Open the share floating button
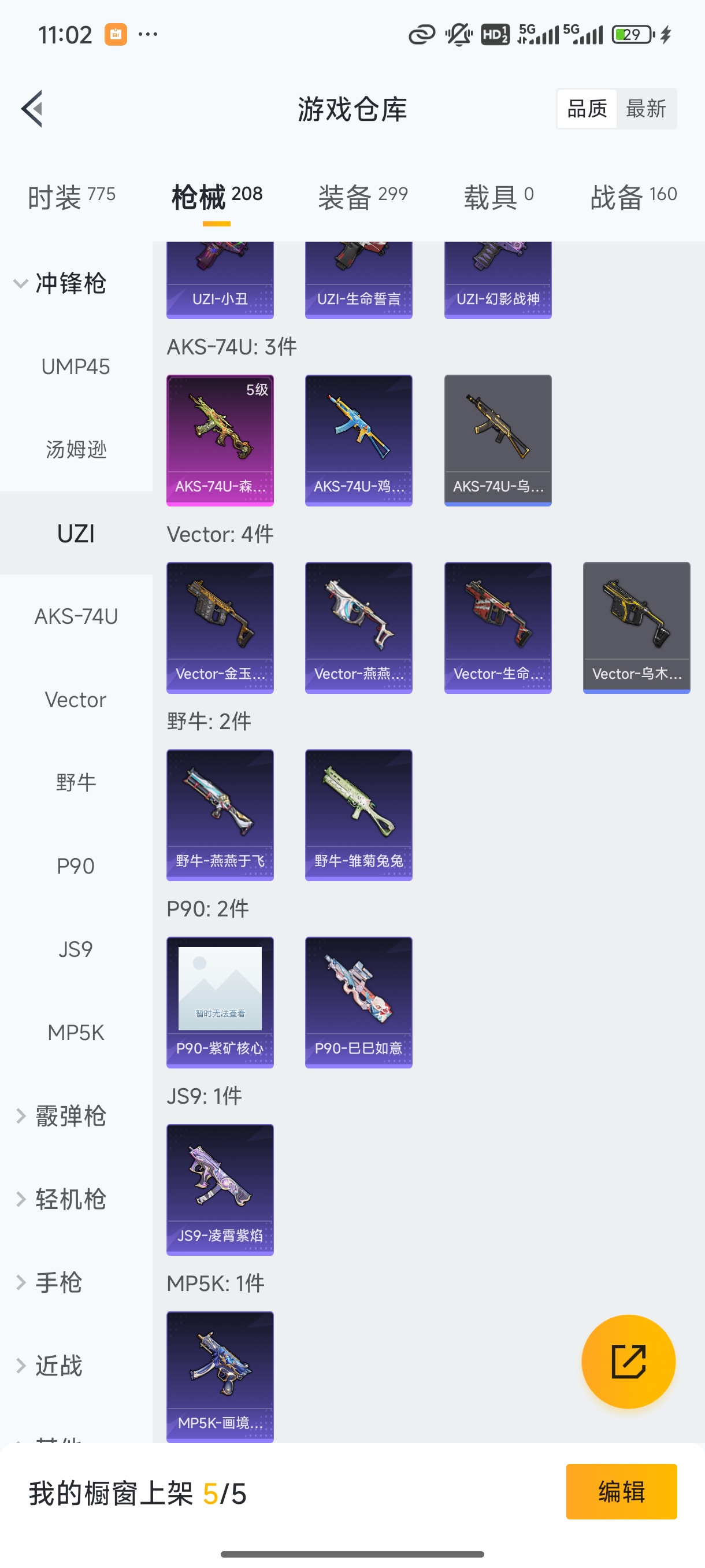The height and width of the screenshot is (1568, 705). (628, 1362)
